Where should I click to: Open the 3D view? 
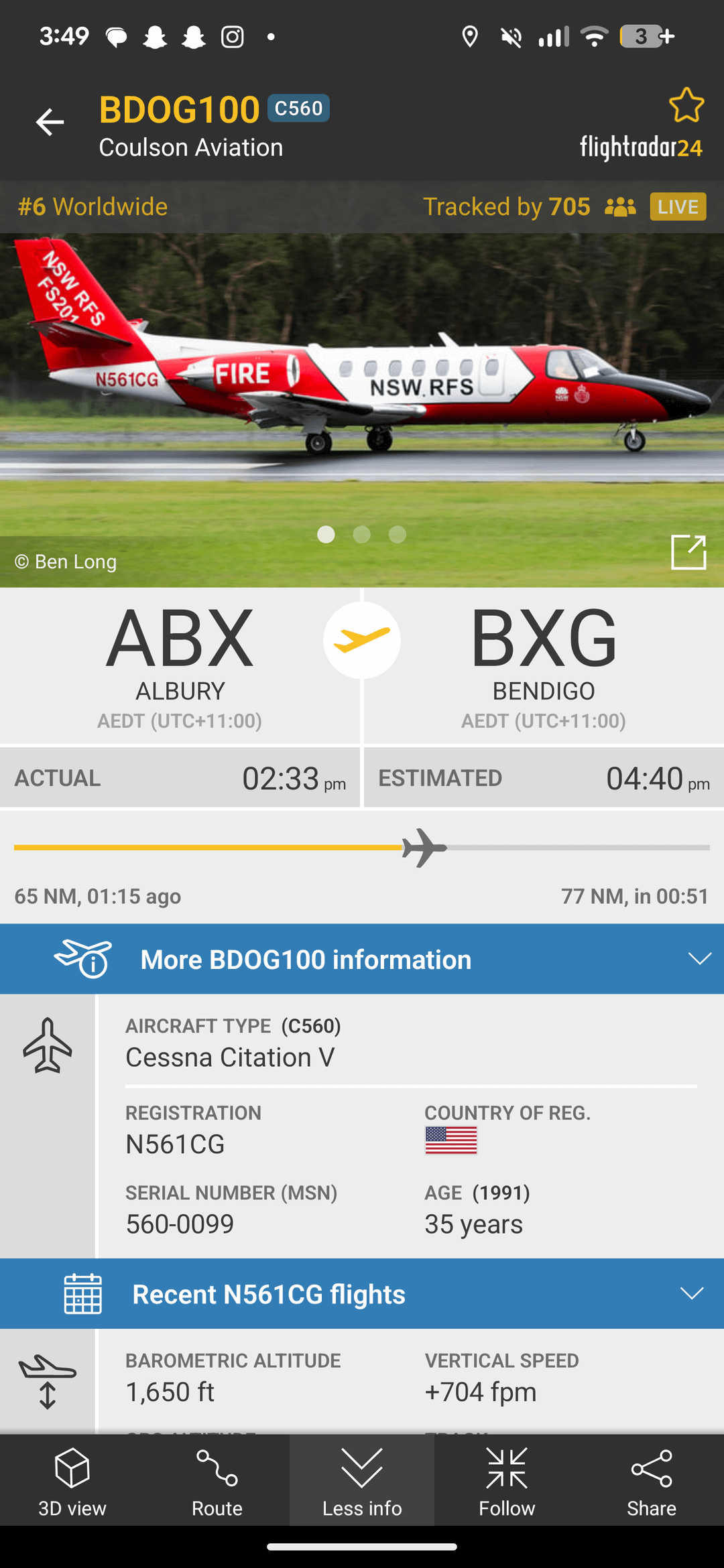[72, 1481]
